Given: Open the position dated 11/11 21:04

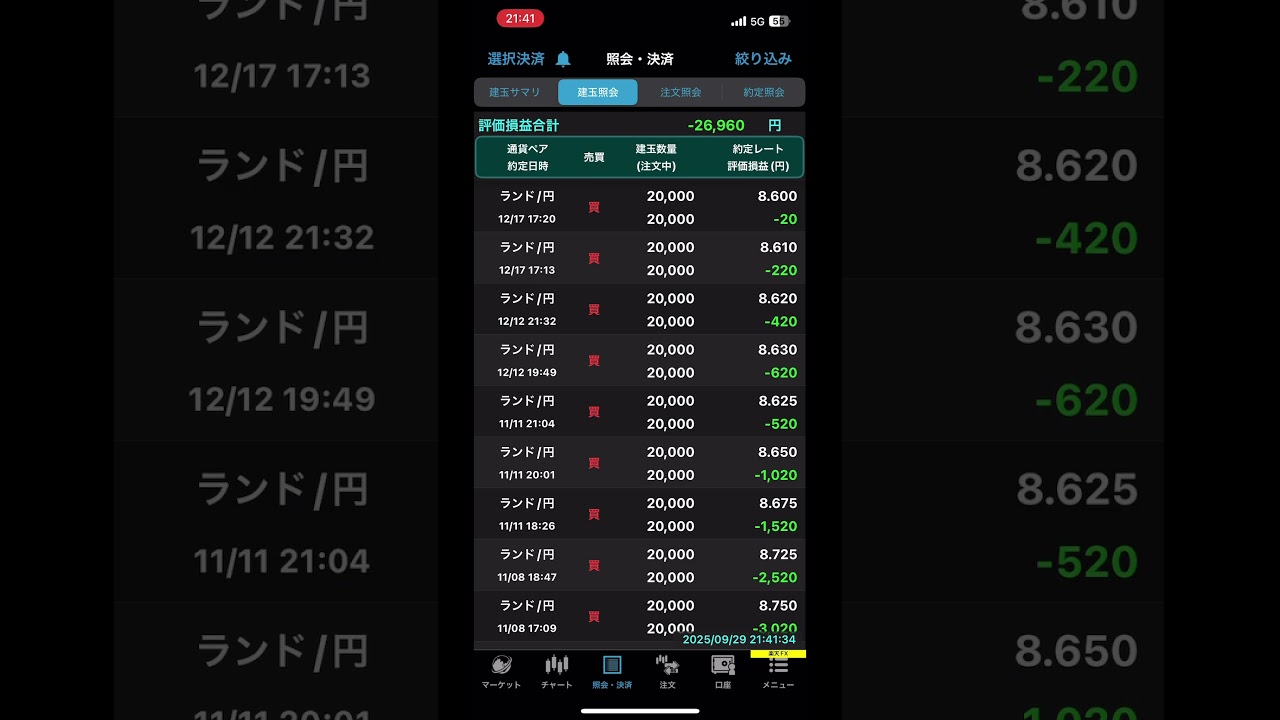Looking at the screenshot, I should (x=639, y=411).
